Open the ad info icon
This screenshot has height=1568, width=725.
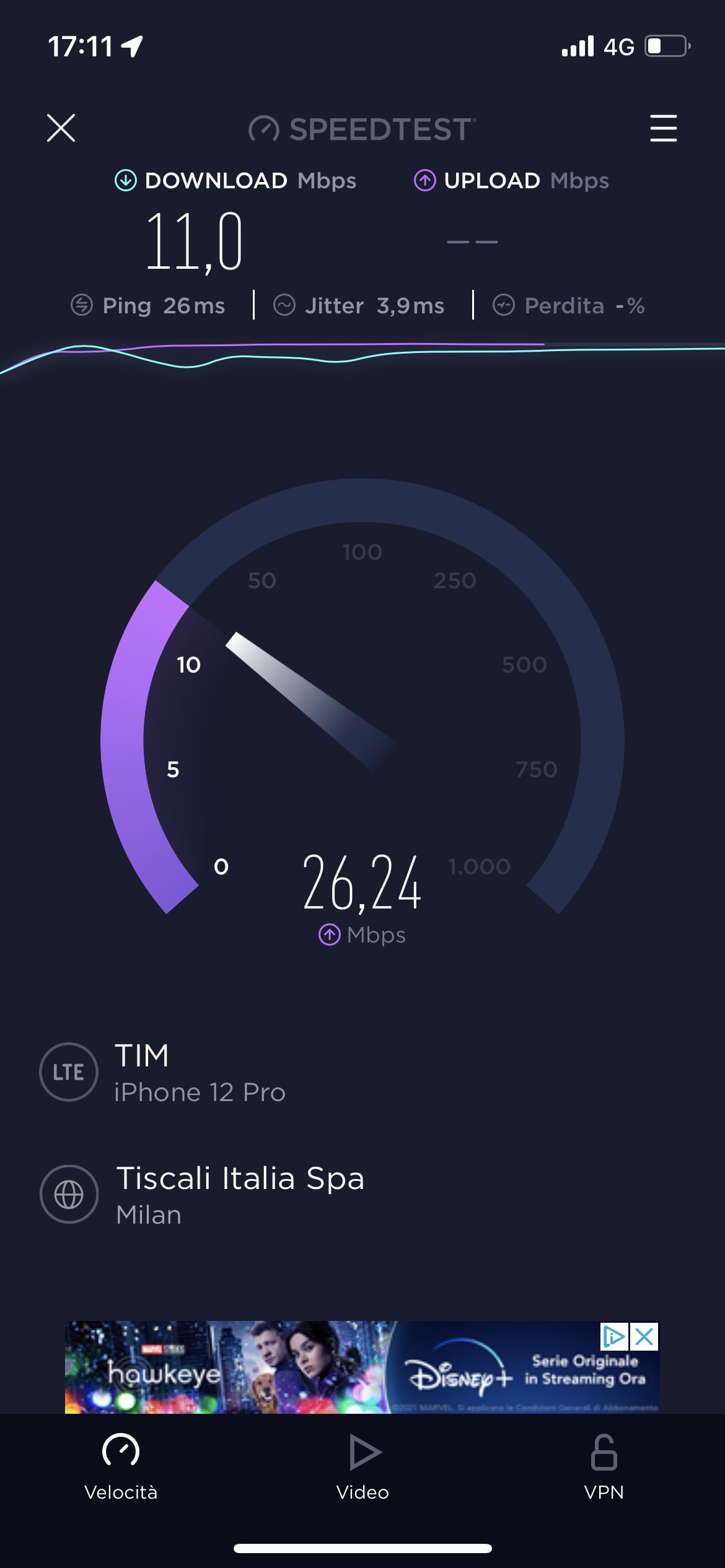point(614,1337)
